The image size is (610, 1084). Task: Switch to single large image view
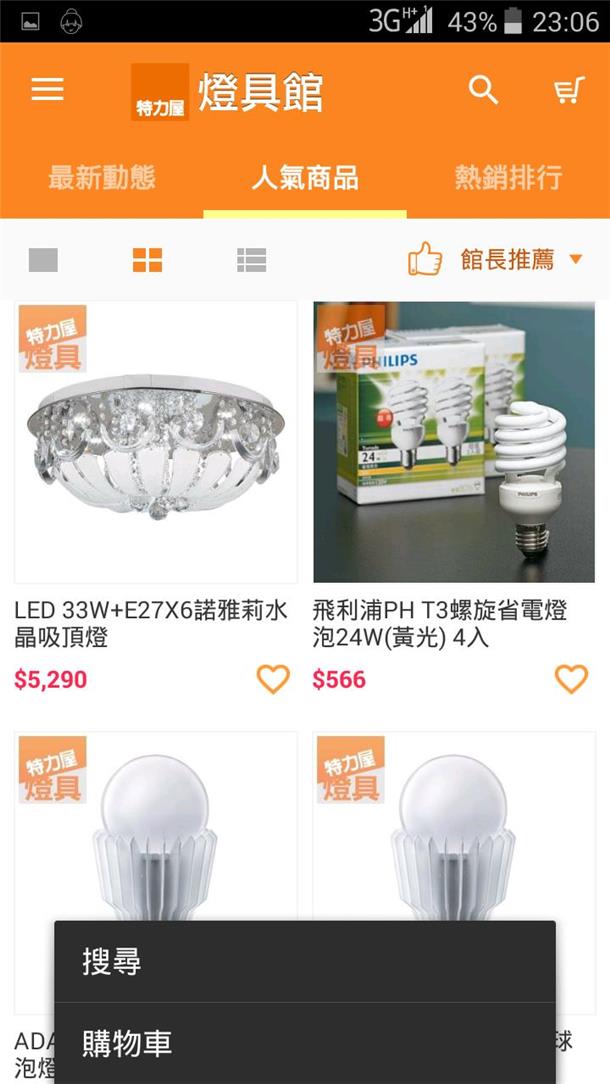[43, 261]
